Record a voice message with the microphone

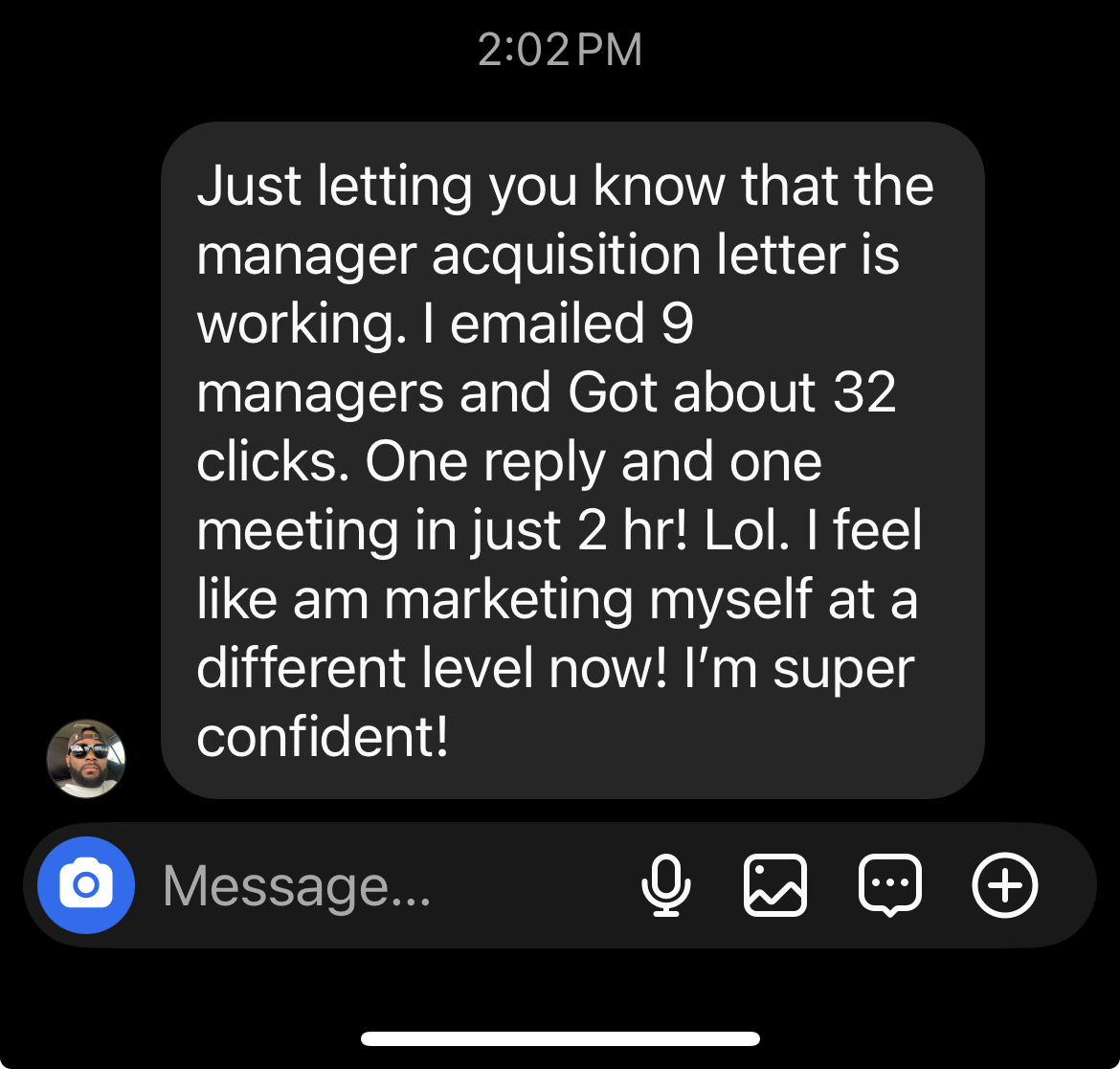(665, 885)
